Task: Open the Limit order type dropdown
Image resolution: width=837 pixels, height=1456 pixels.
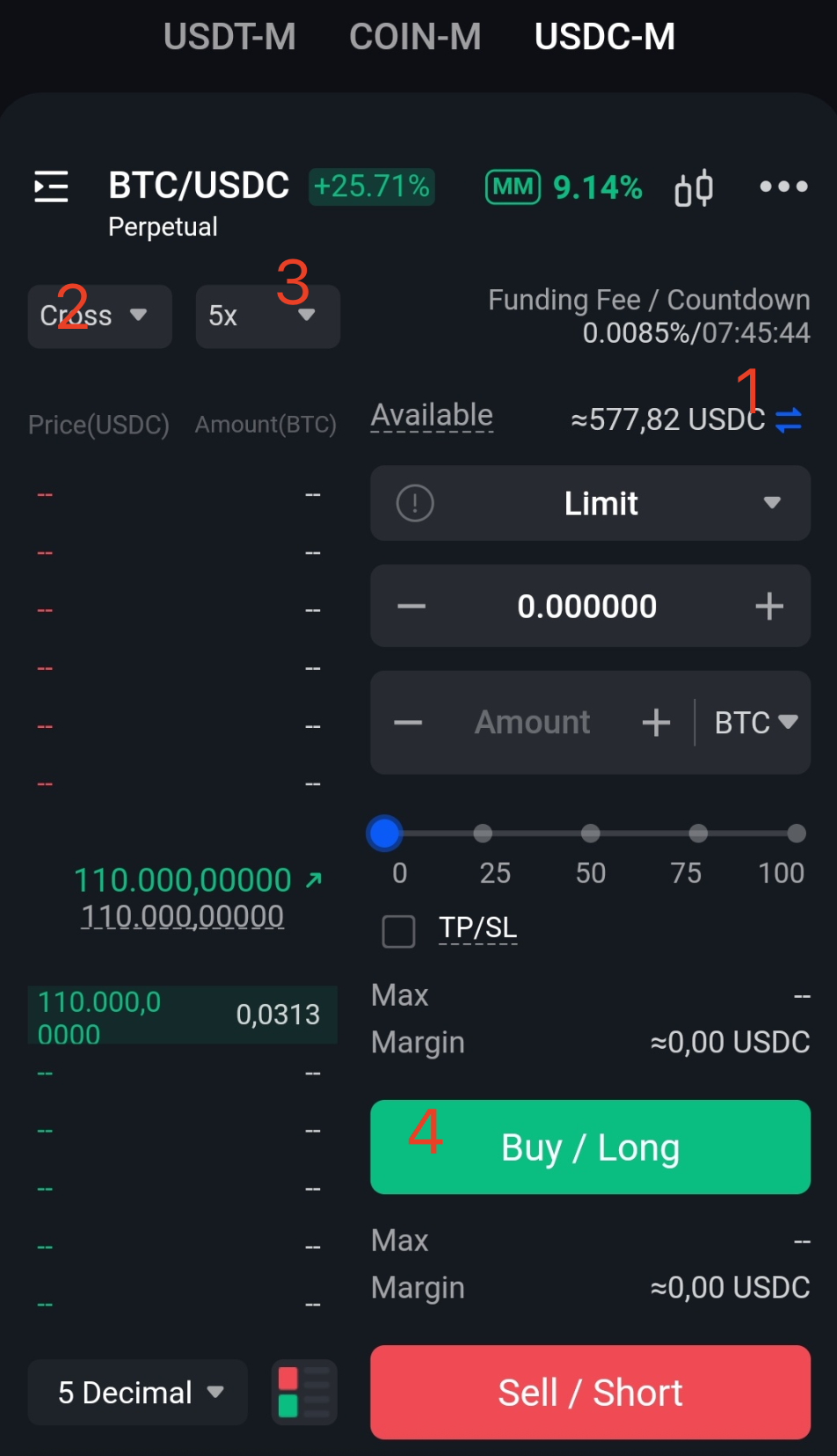Action: 590,503
